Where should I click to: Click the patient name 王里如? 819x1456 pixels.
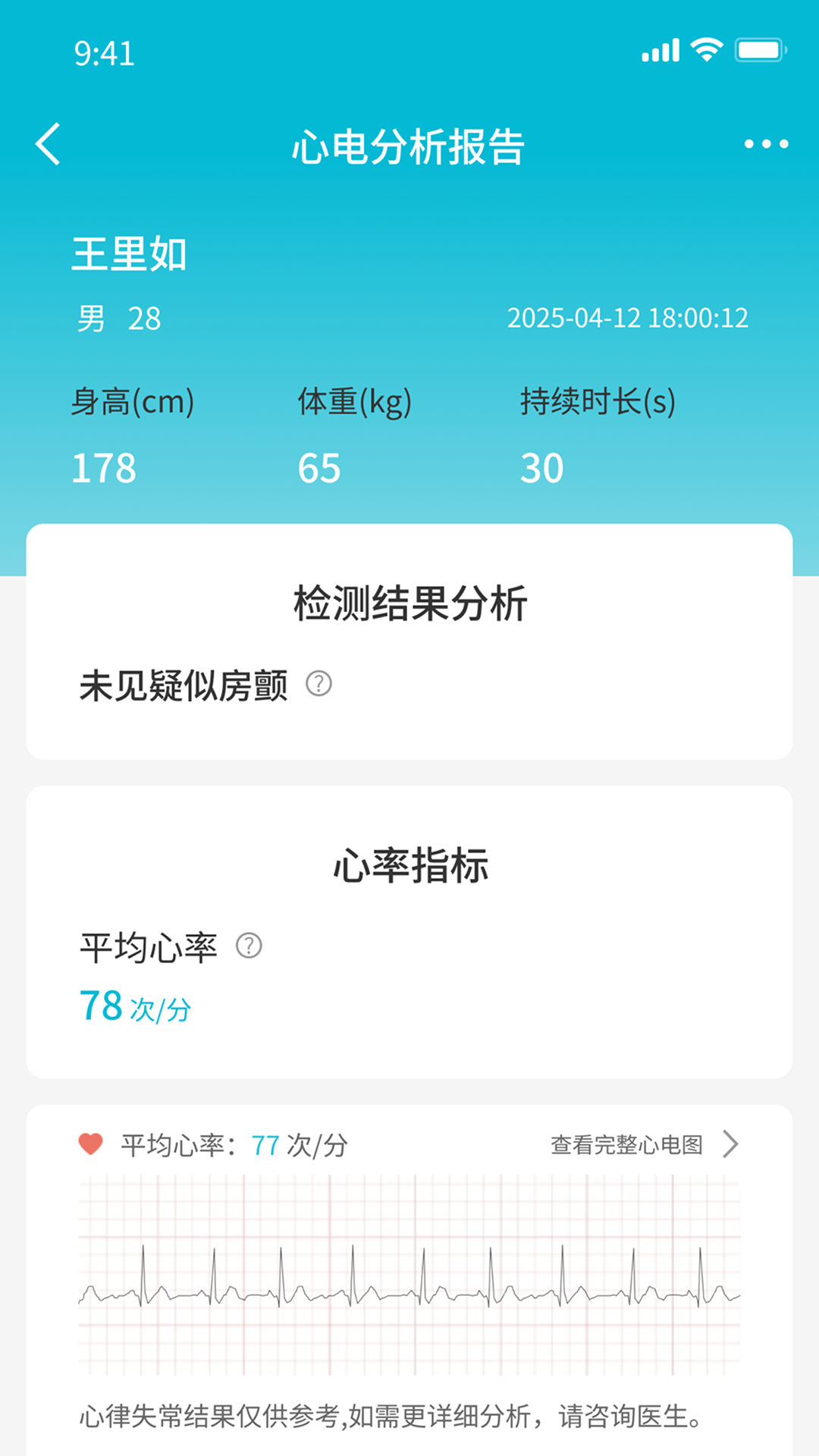click(x=130, y=253)
